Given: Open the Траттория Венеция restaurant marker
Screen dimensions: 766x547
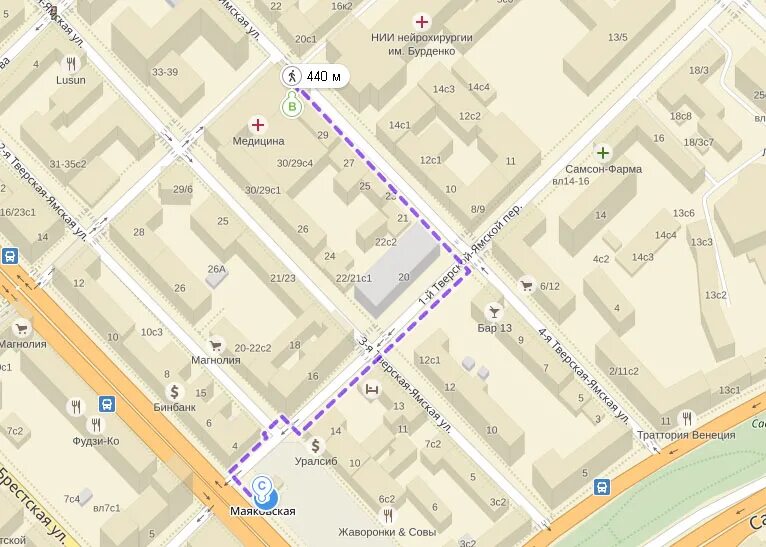Looking at the screenshot, I should pos(686,418).
